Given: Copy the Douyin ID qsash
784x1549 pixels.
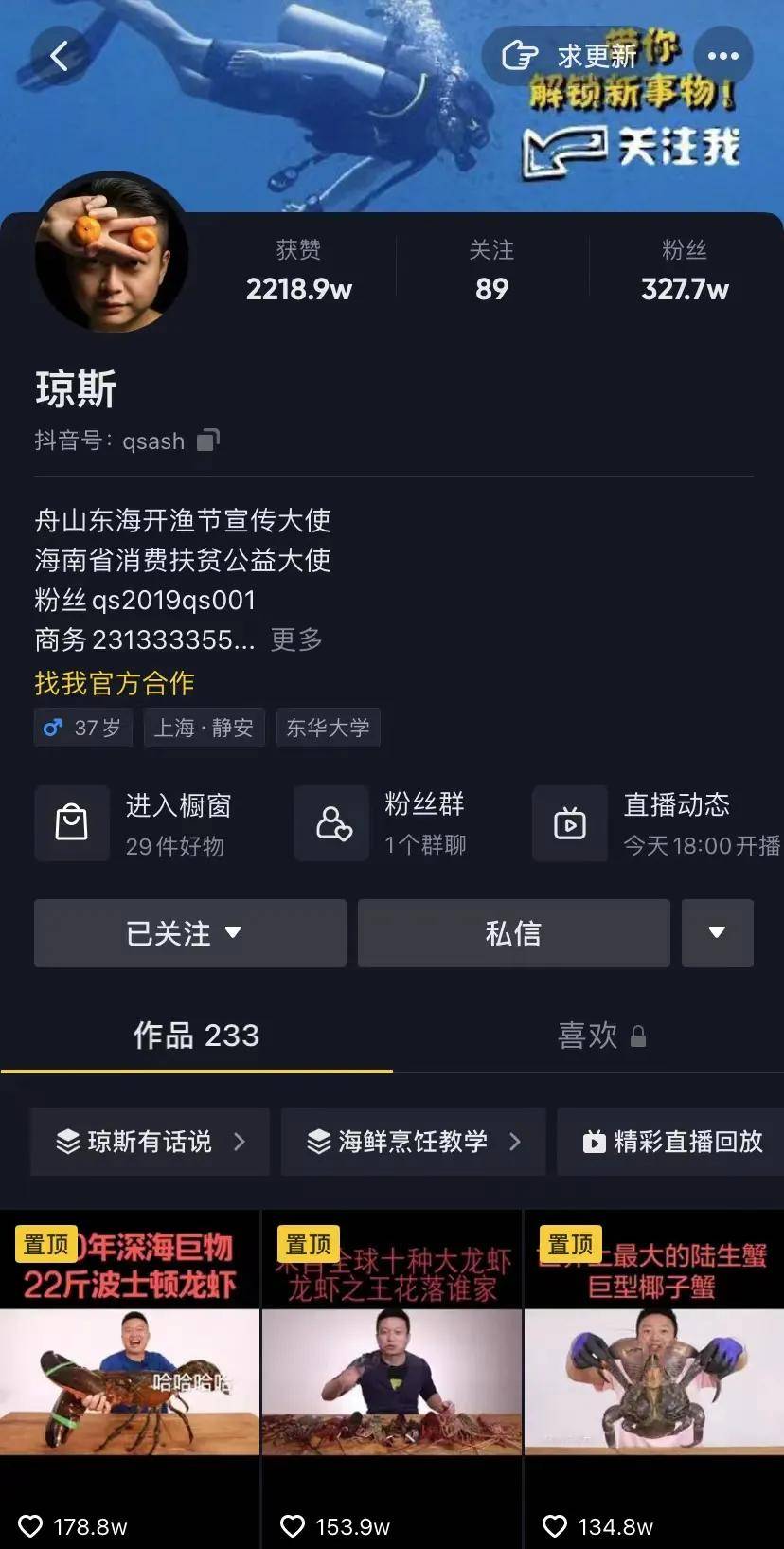Looking at the screenshot, I should coord(208,441).
